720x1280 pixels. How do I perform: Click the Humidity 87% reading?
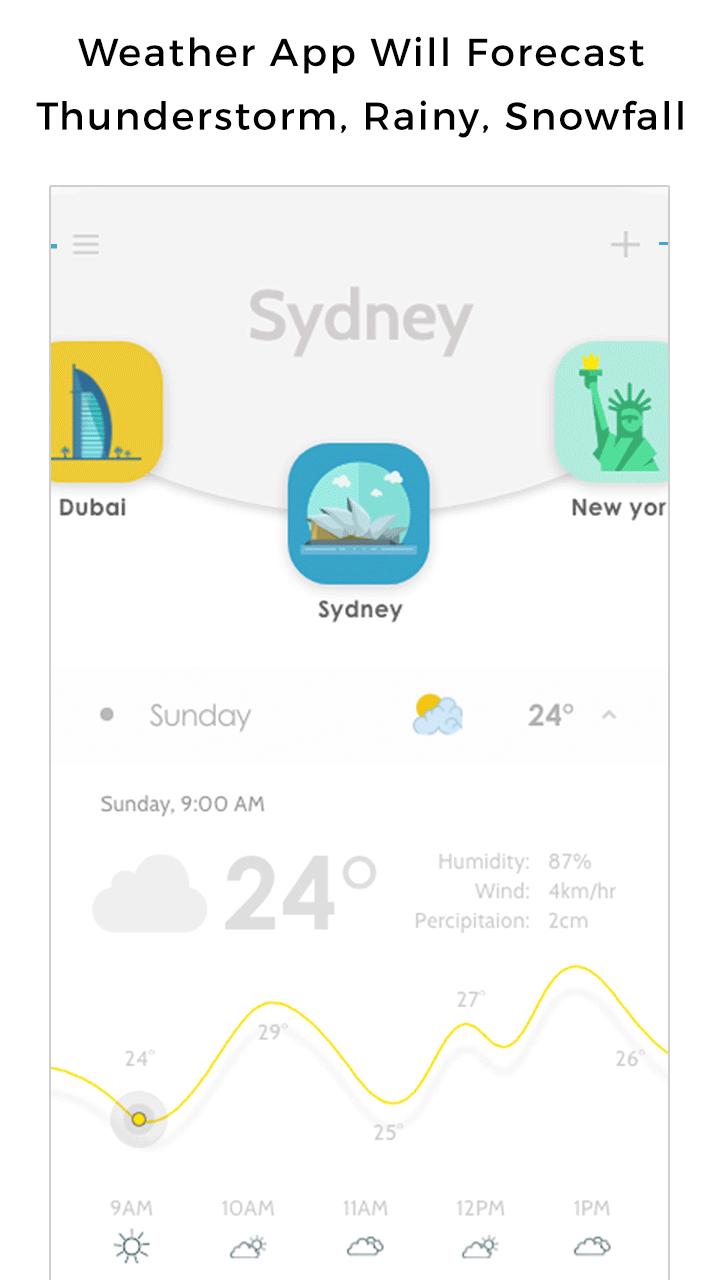click(x=515, y=860)
